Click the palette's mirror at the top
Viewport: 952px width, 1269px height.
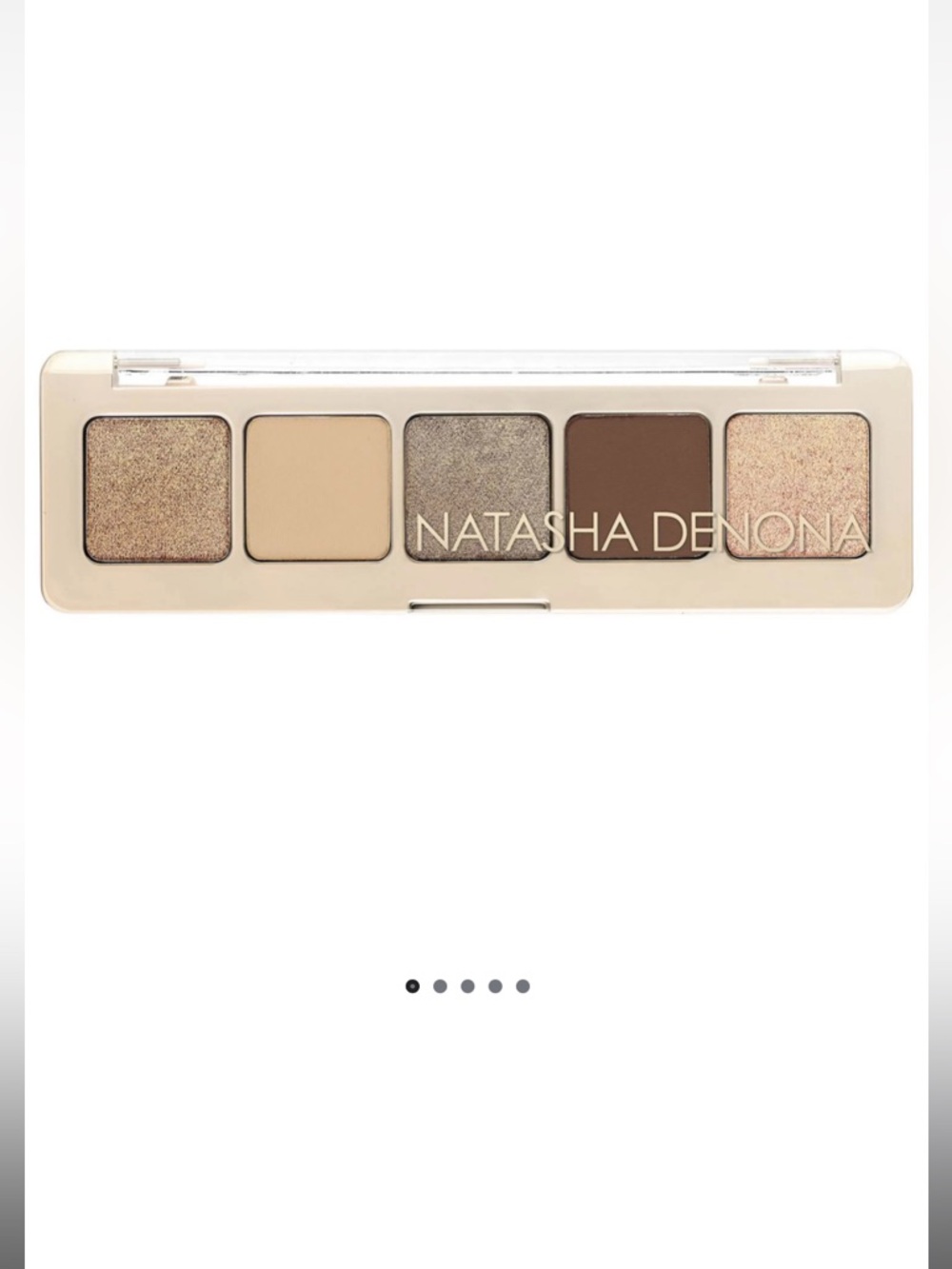click(x=476, y=364)
